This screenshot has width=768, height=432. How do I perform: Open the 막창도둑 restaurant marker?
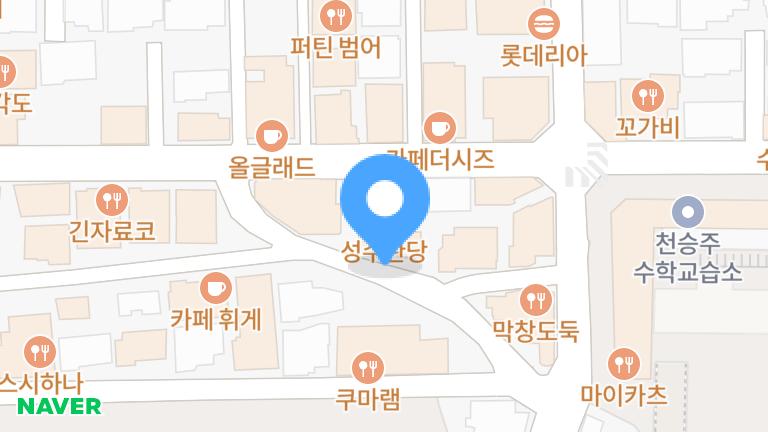[536, 298]
